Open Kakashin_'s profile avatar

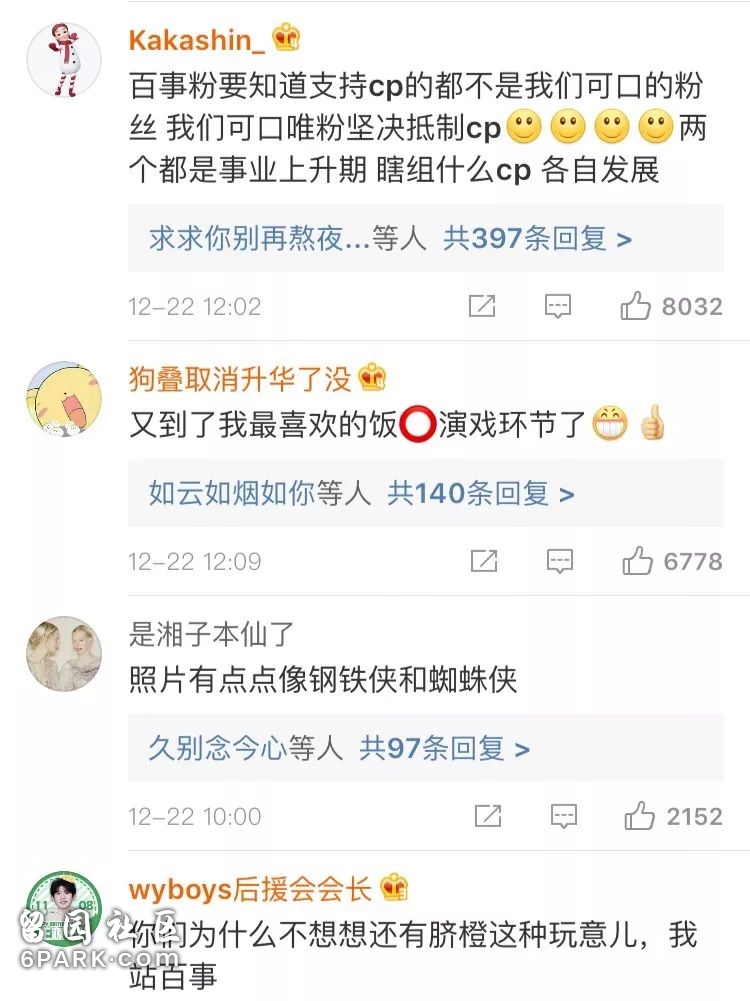63,61
